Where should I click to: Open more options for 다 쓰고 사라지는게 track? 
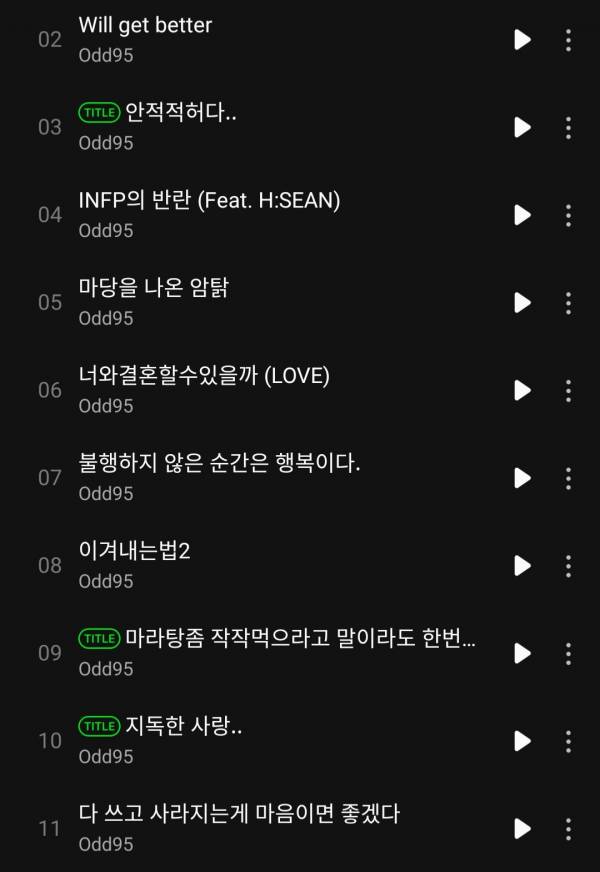pyautogui.click(x=568, y=828)
